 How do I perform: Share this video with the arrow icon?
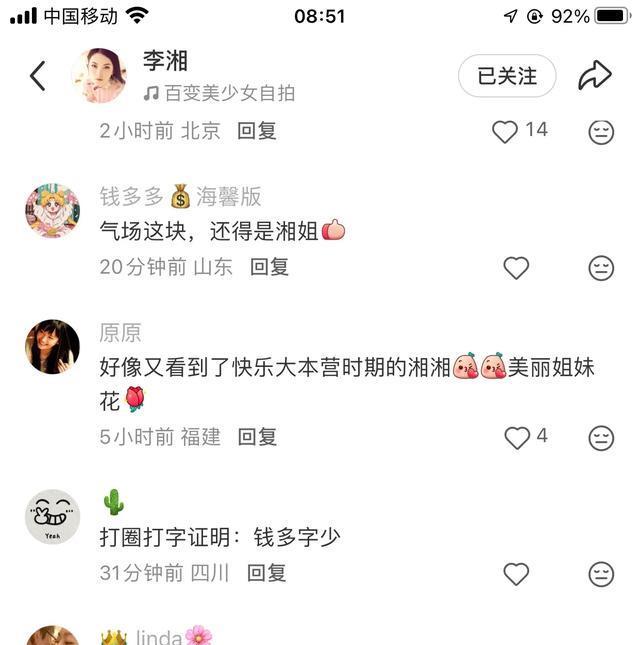(x=595, y=75)
